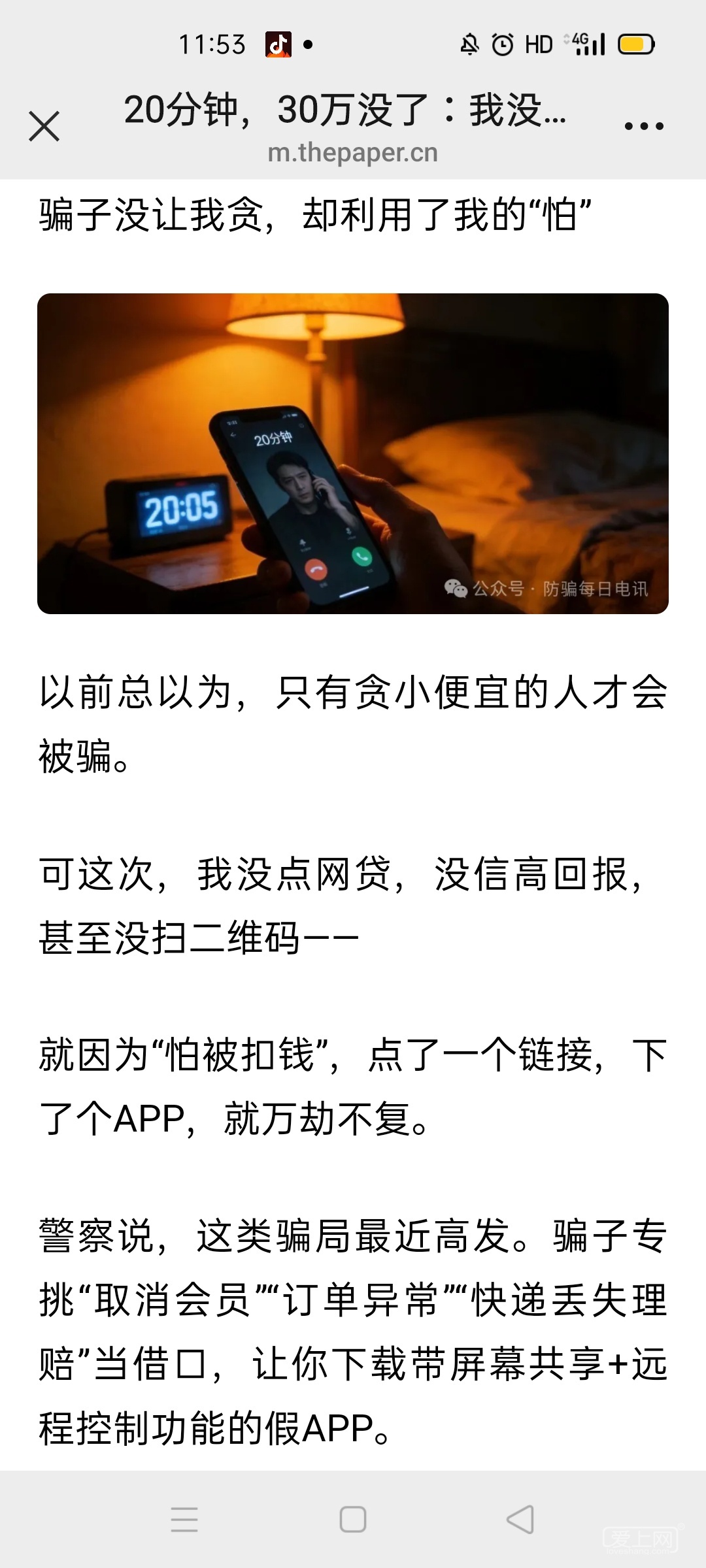Open the recent apps menu

click(x=184, y=1520)
